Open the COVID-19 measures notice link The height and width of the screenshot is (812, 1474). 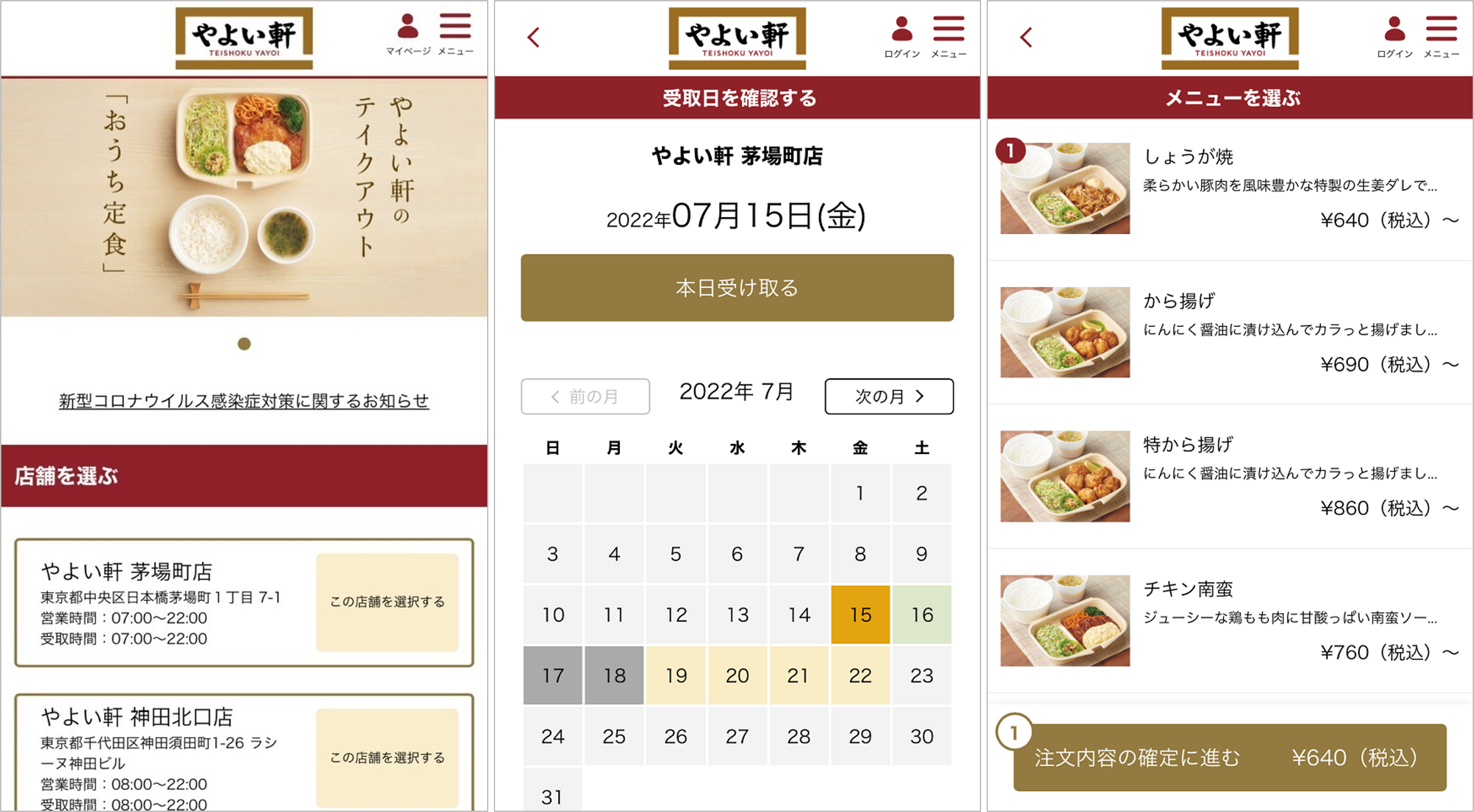tap(244, 401)
